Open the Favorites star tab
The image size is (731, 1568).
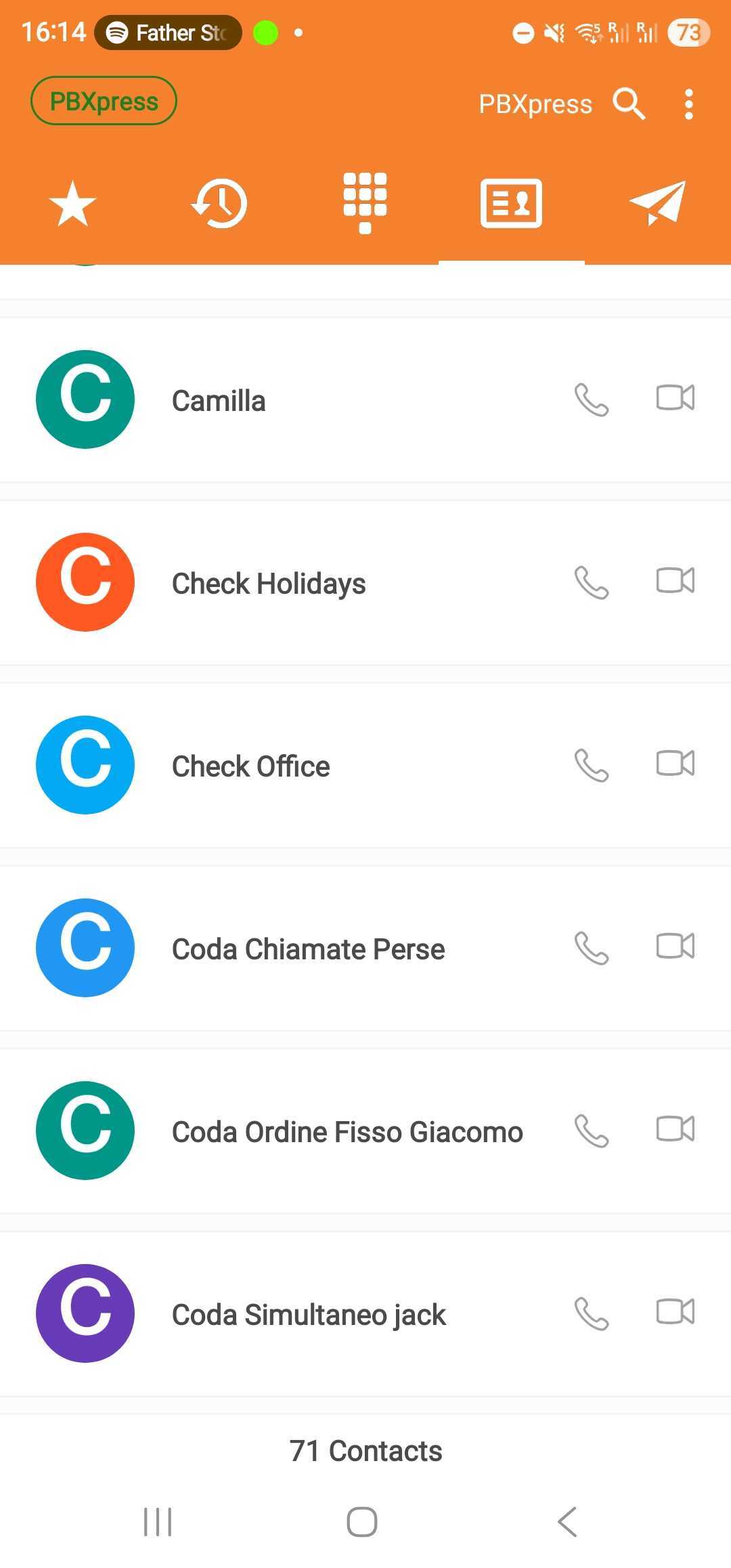coord(72,203)
